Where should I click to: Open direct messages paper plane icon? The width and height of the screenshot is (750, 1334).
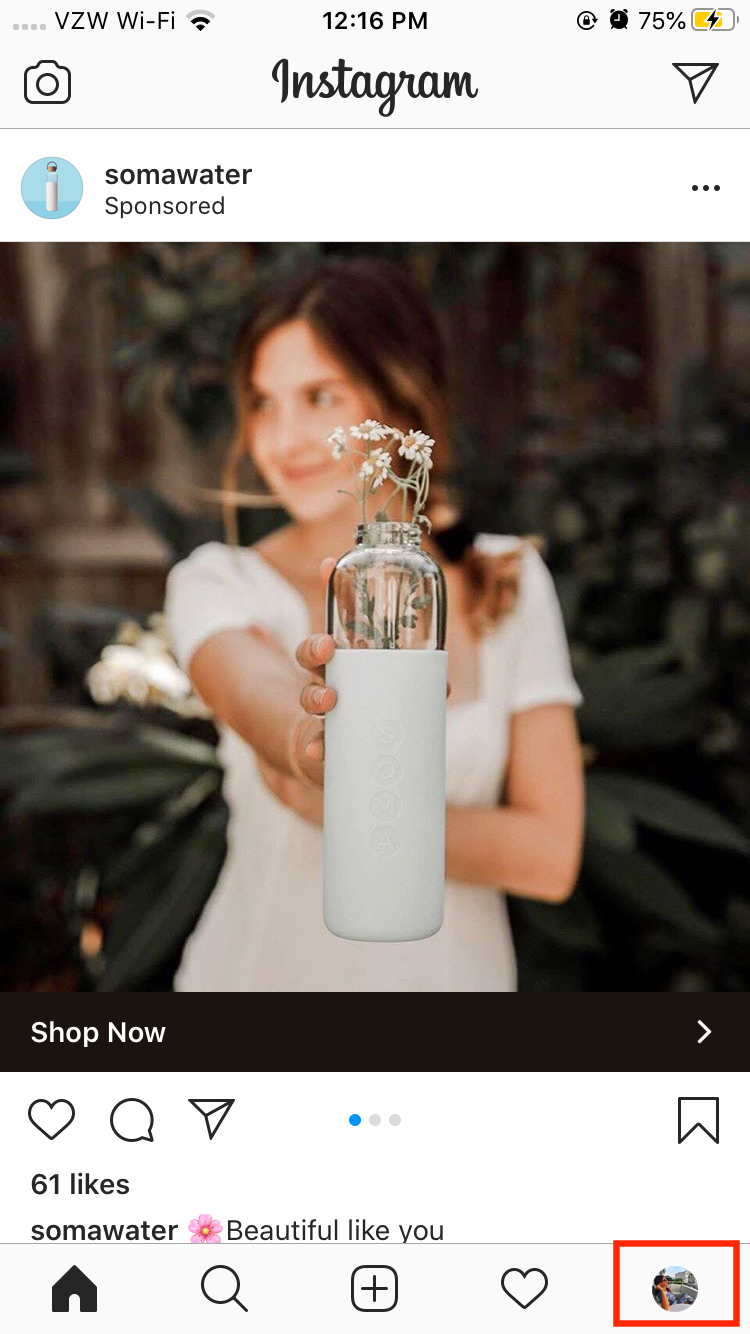pyautogui.click(x=695, y=82)
